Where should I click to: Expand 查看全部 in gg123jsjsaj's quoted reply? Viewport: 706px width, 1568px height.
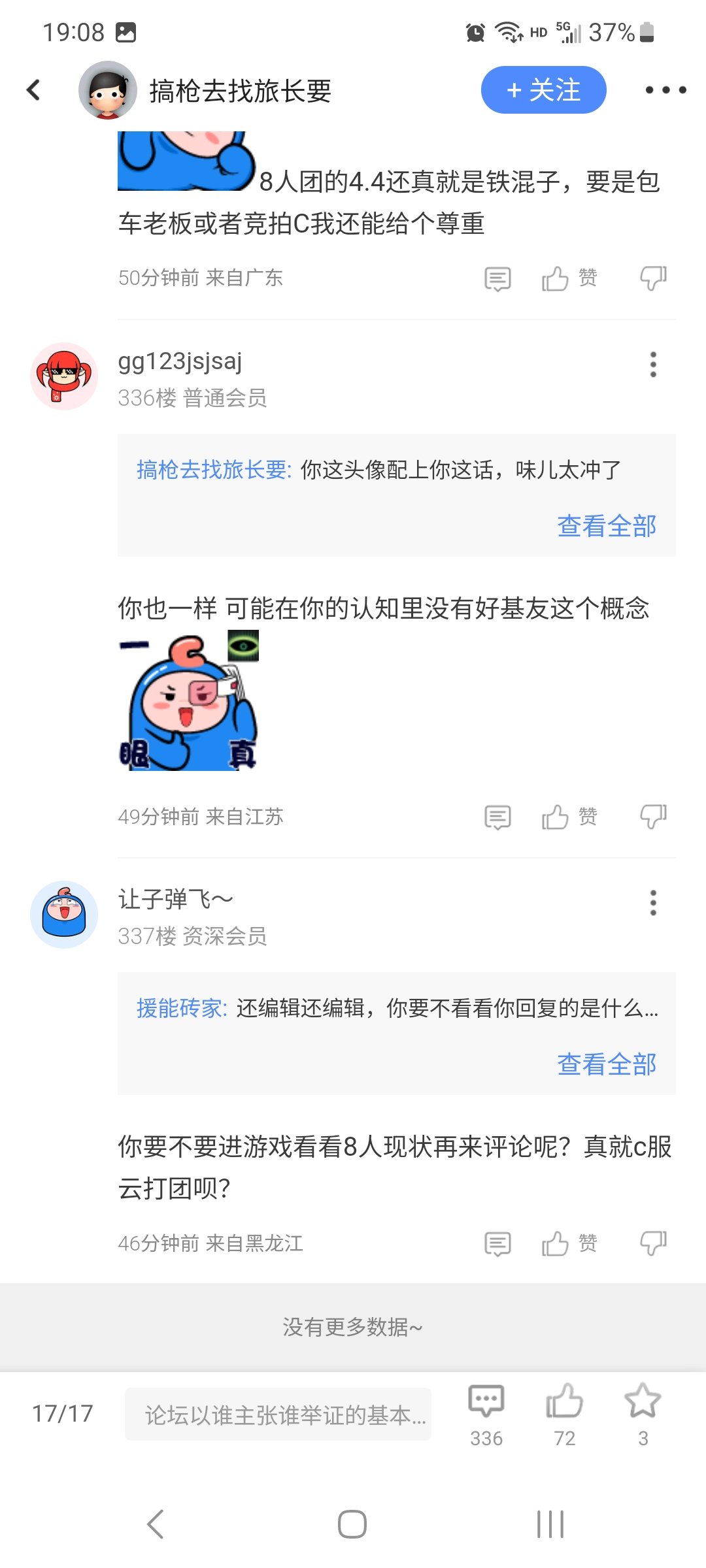pyautogui.click(x=607, y=526)
